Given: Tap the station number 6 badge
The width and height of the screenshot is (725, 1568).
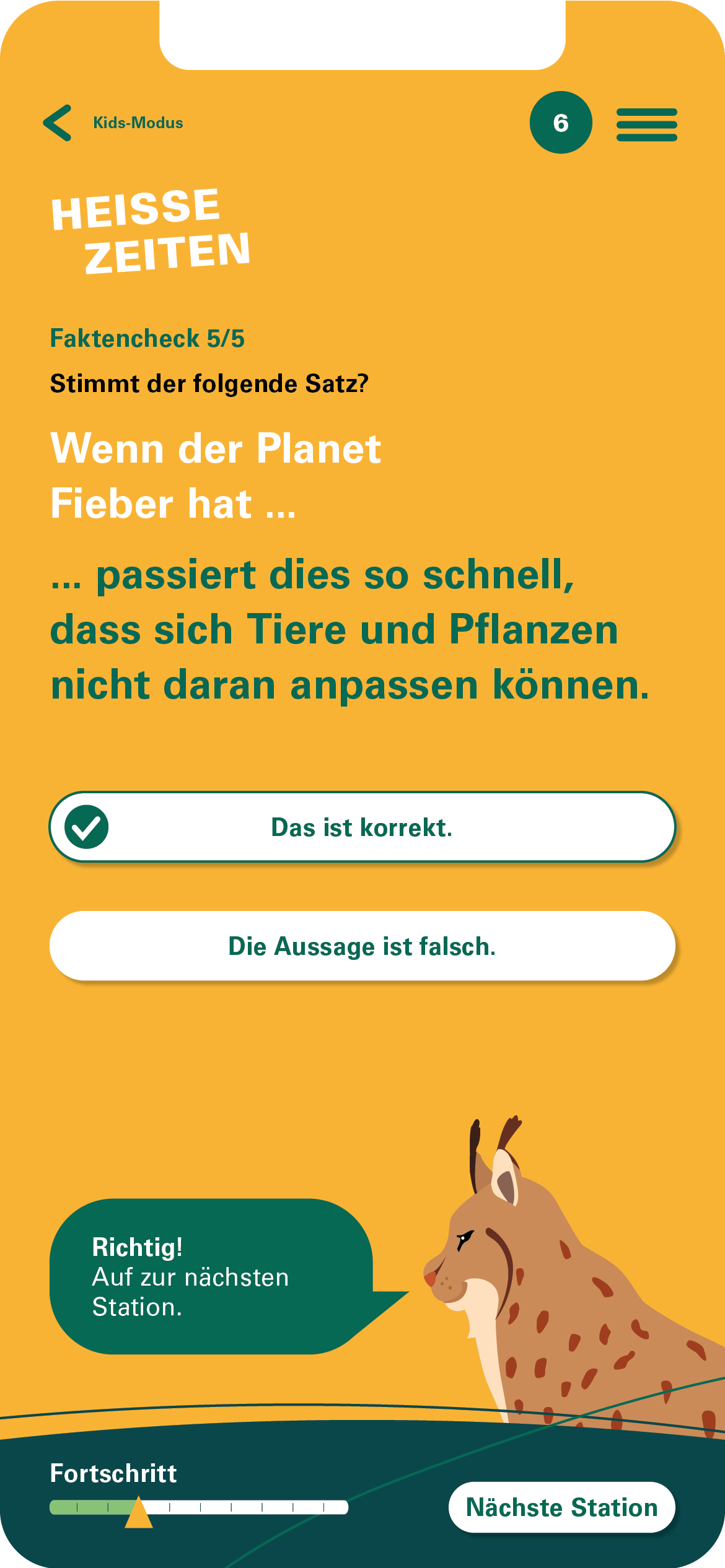Looking at the screenshot, I should click(561, 123).
